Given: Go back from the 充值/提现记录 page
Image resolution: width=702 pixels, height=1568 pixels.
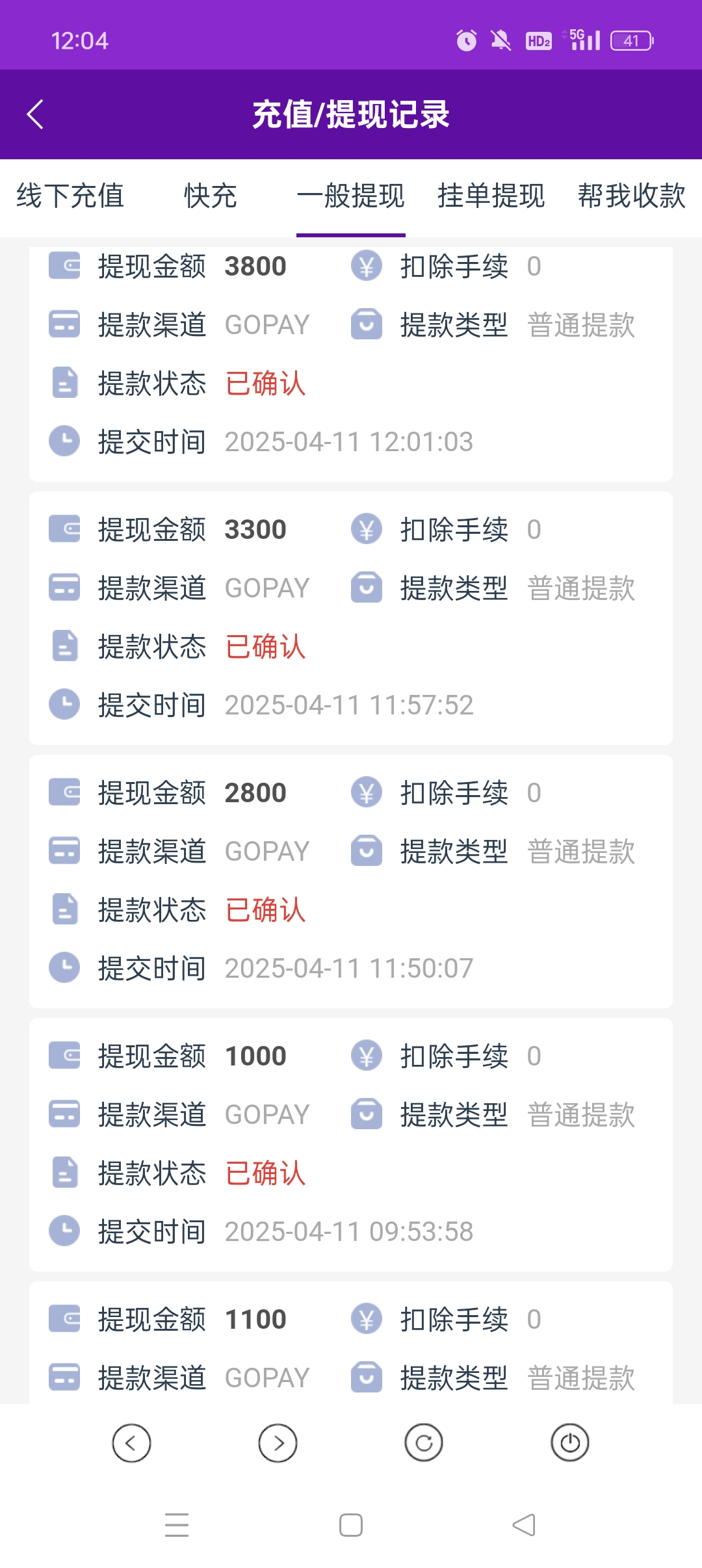Looking at the screenshot, I should point(36,114).
